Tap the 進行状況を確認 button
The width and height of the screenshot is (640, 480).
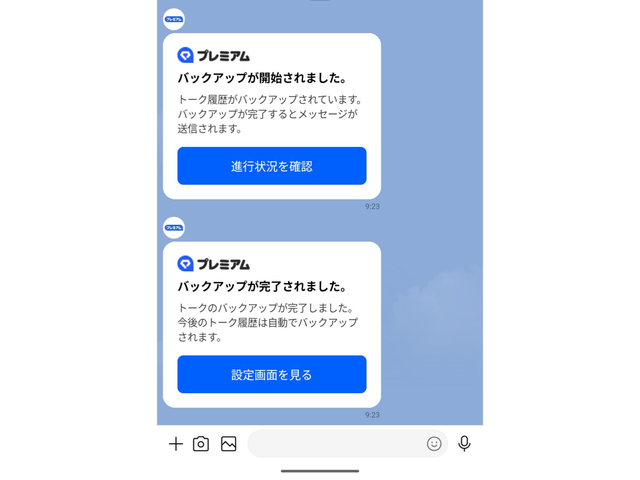pyautogui.click(x=272, y=166)
